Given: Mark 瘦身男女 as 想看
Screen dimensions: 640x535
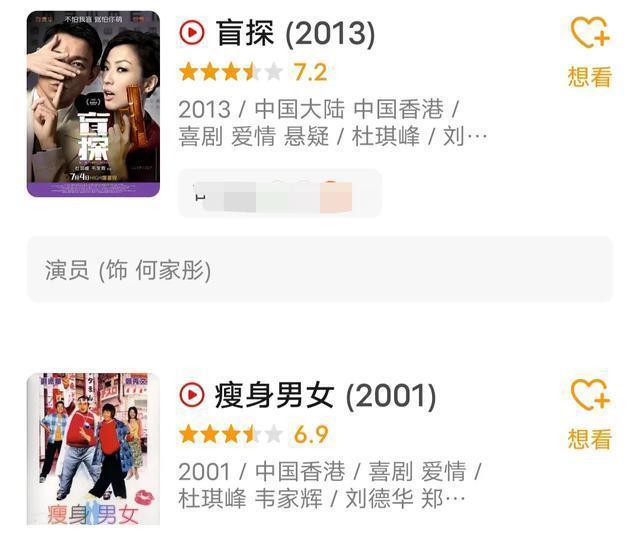Looking at the screenshot, I should click(590, 412).
